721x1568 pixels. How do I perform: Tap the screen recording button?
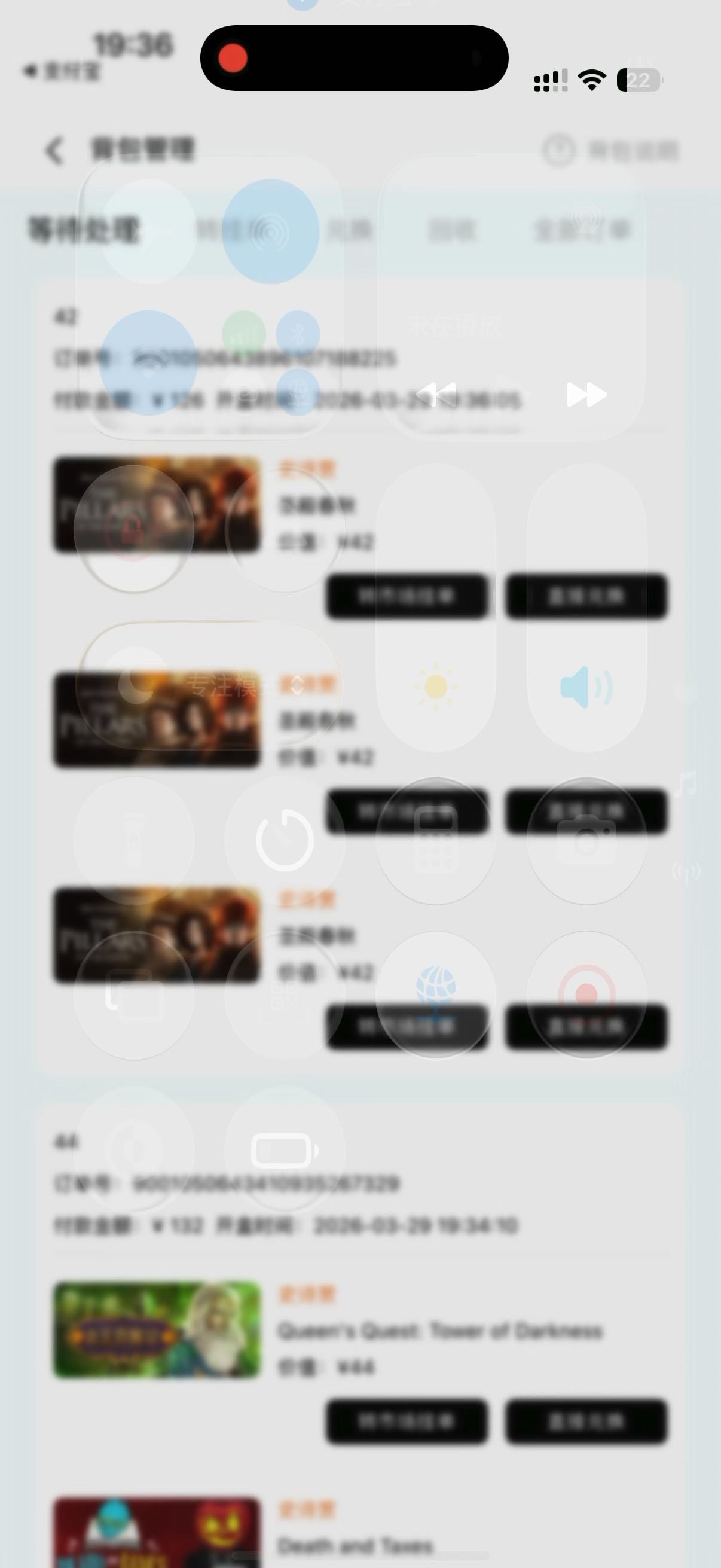[x=586, y=993]
